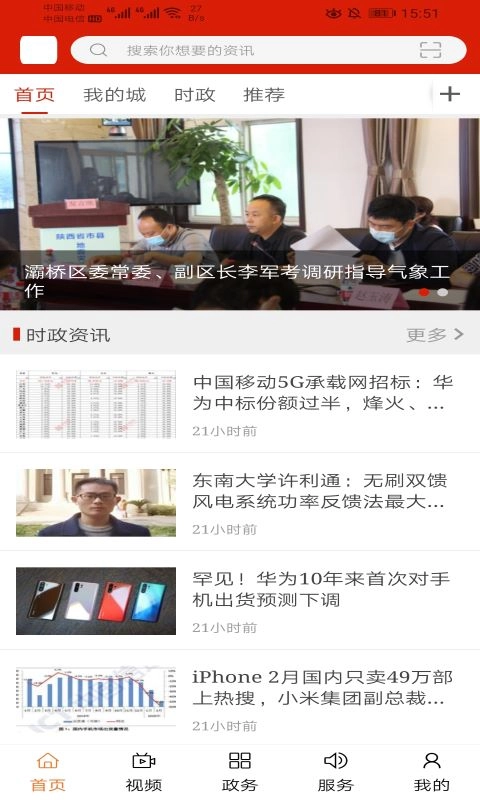480x800 pixels.
Task: Go to the 视频 bottom tab
Action: pyautogui.click(x=144, y=772)
